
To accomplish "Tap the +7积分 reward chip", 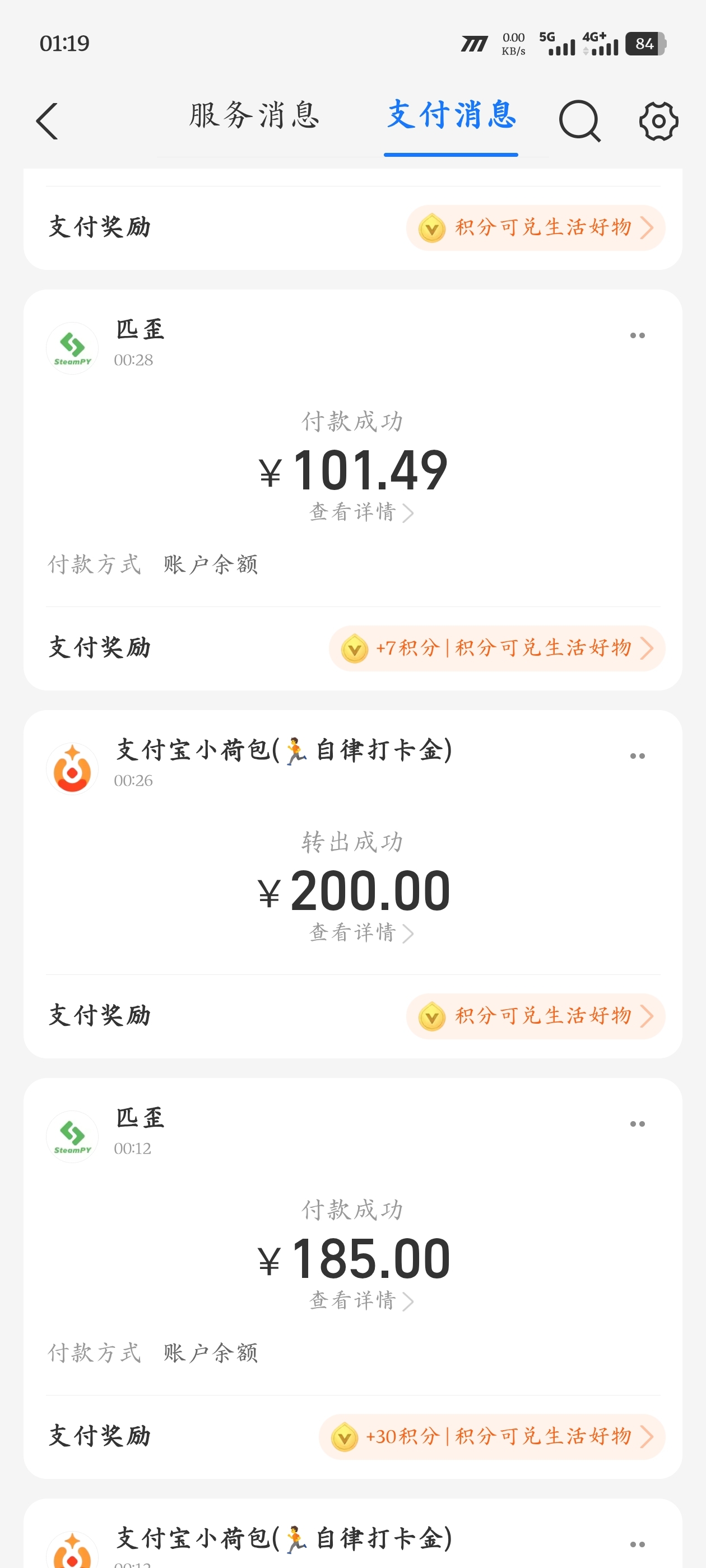I will pos(496,648).
